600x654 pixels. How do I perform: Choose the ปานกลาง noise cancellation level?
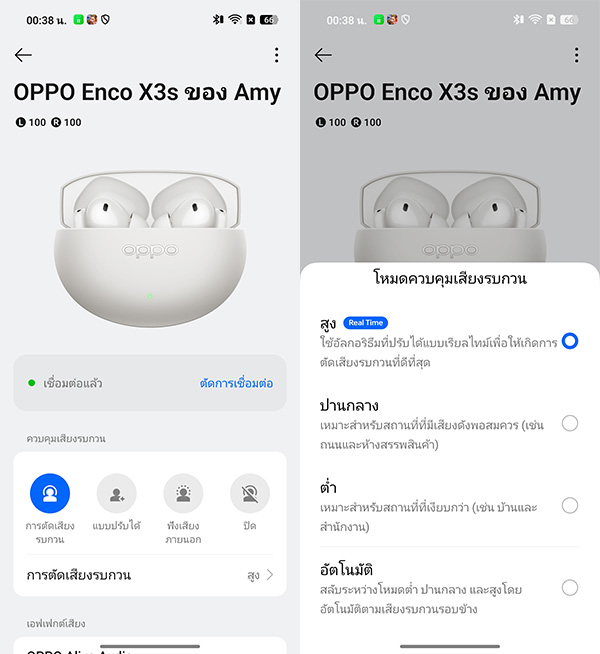pyautogui.click(x=569, y=423)
